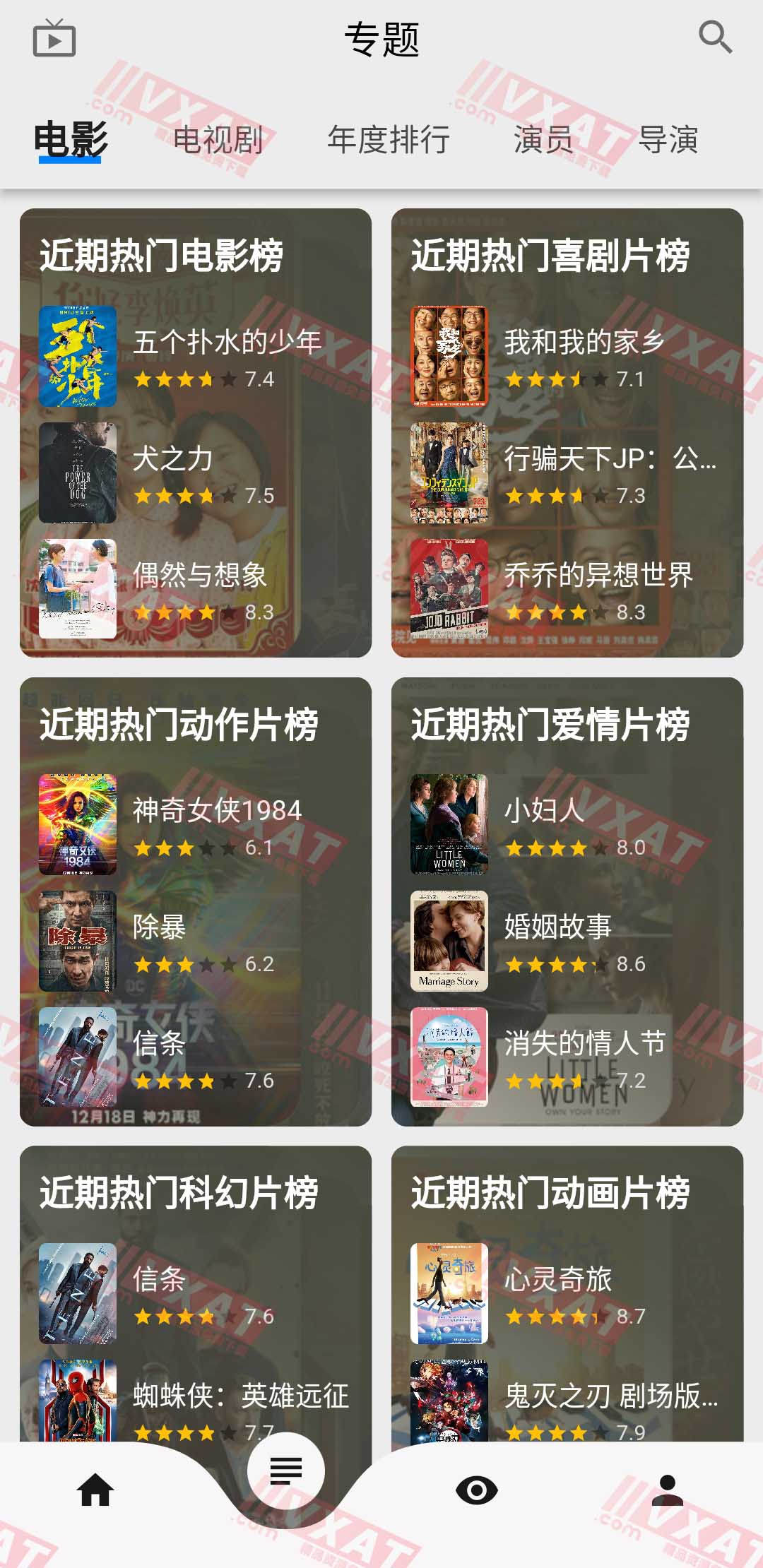Screen dimensions: 763x1568
Task: Open the eye icon tab
Action: (477, 1490)
